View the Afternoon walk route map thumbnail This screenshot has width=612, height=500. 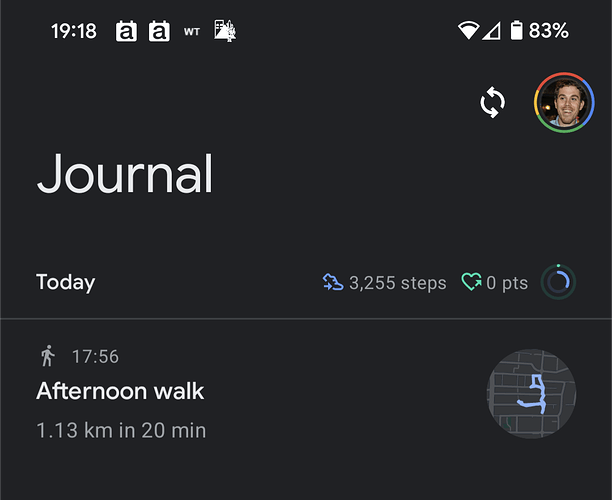pos(531,393)
